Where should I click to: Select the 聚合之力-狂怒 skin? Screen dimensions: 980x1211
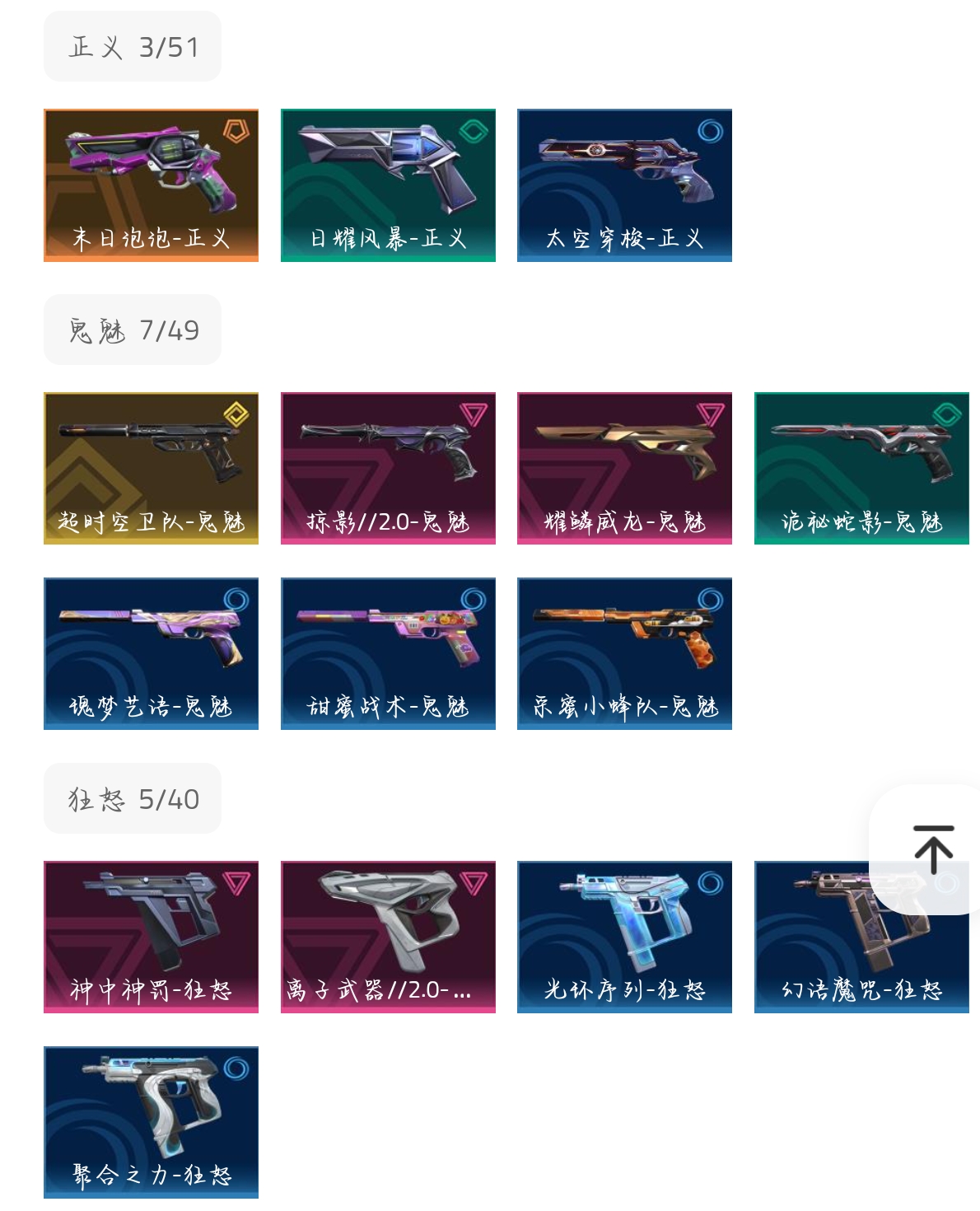pos(151,1122)
